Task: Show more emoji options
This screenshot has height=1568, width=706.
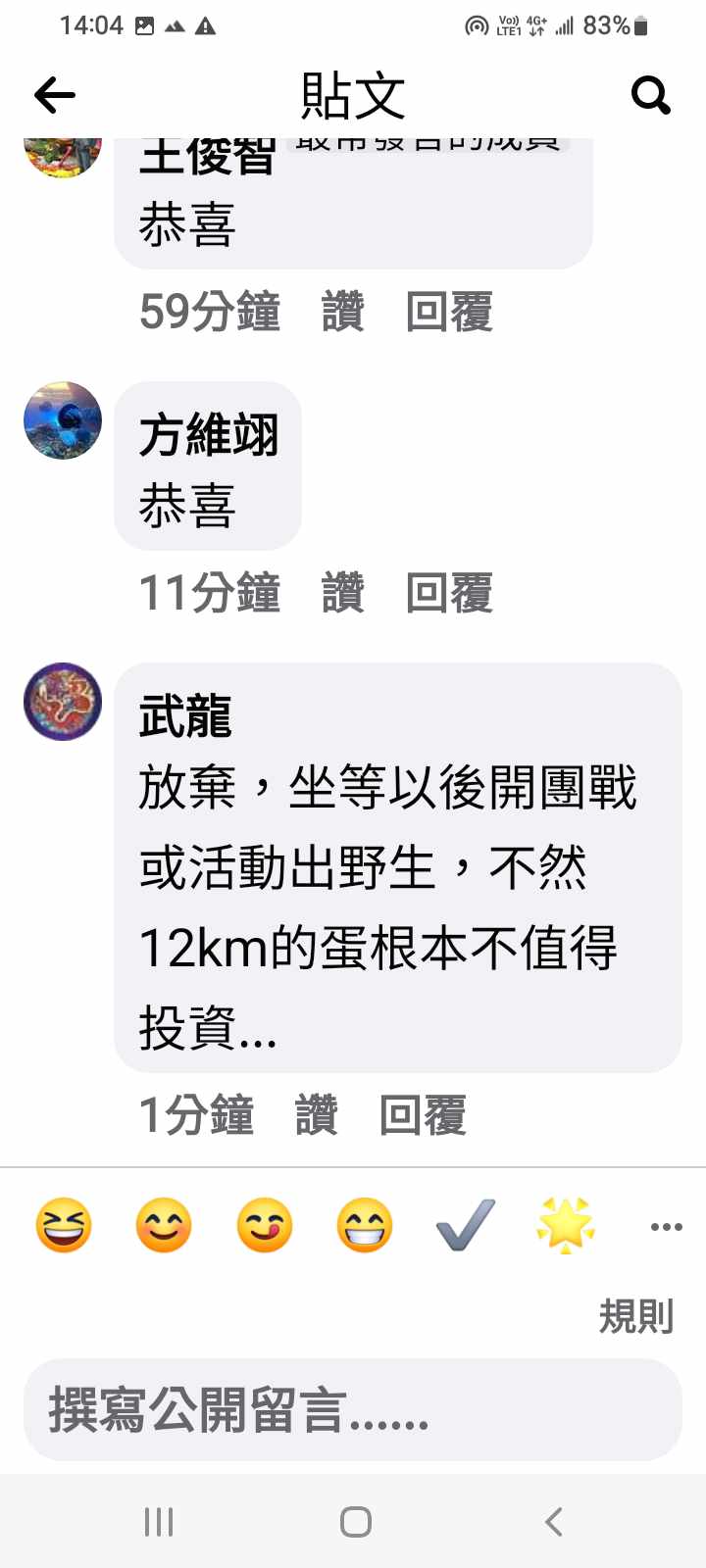Action: [x=667, y=1226]
